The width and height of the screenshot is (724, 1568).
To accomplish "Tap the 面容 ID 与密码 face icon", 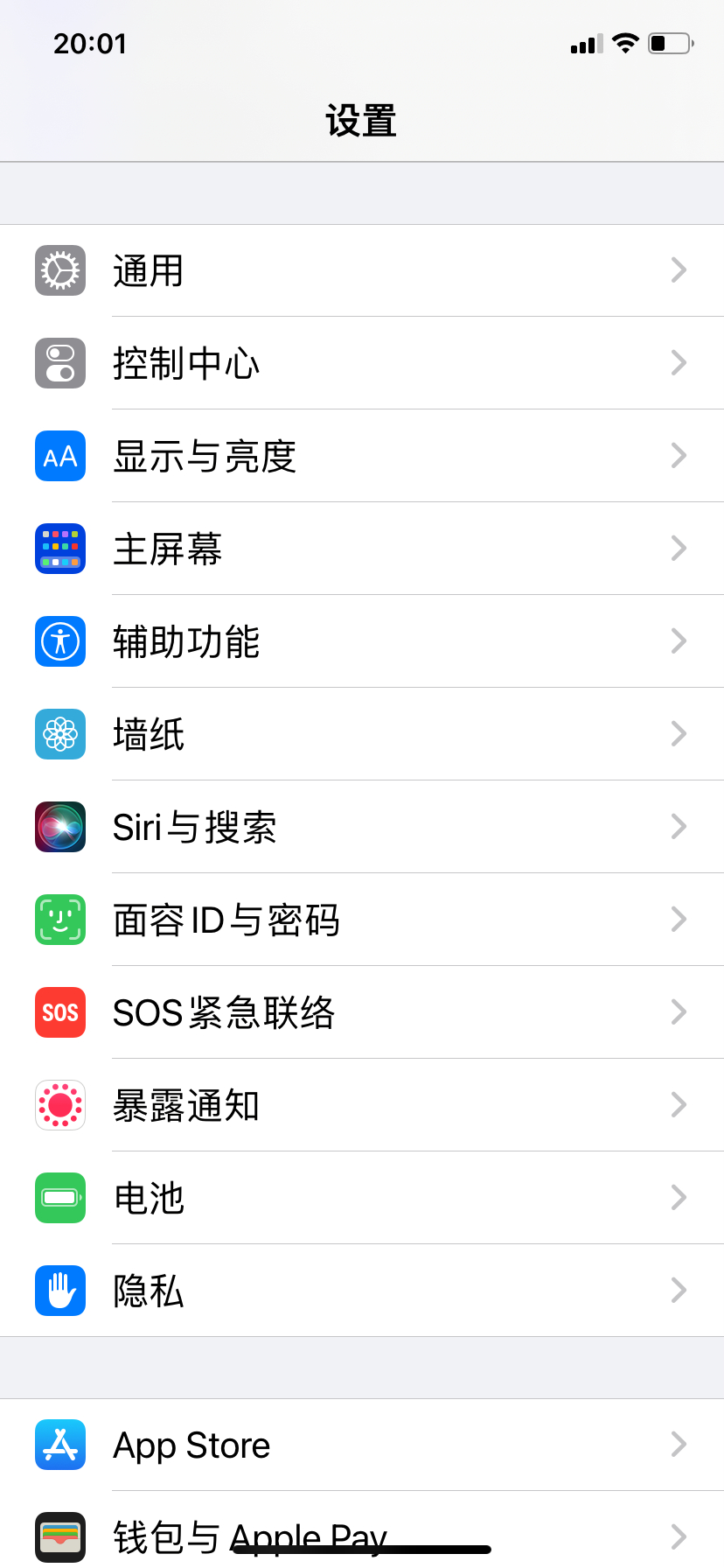I will (59, 920).
